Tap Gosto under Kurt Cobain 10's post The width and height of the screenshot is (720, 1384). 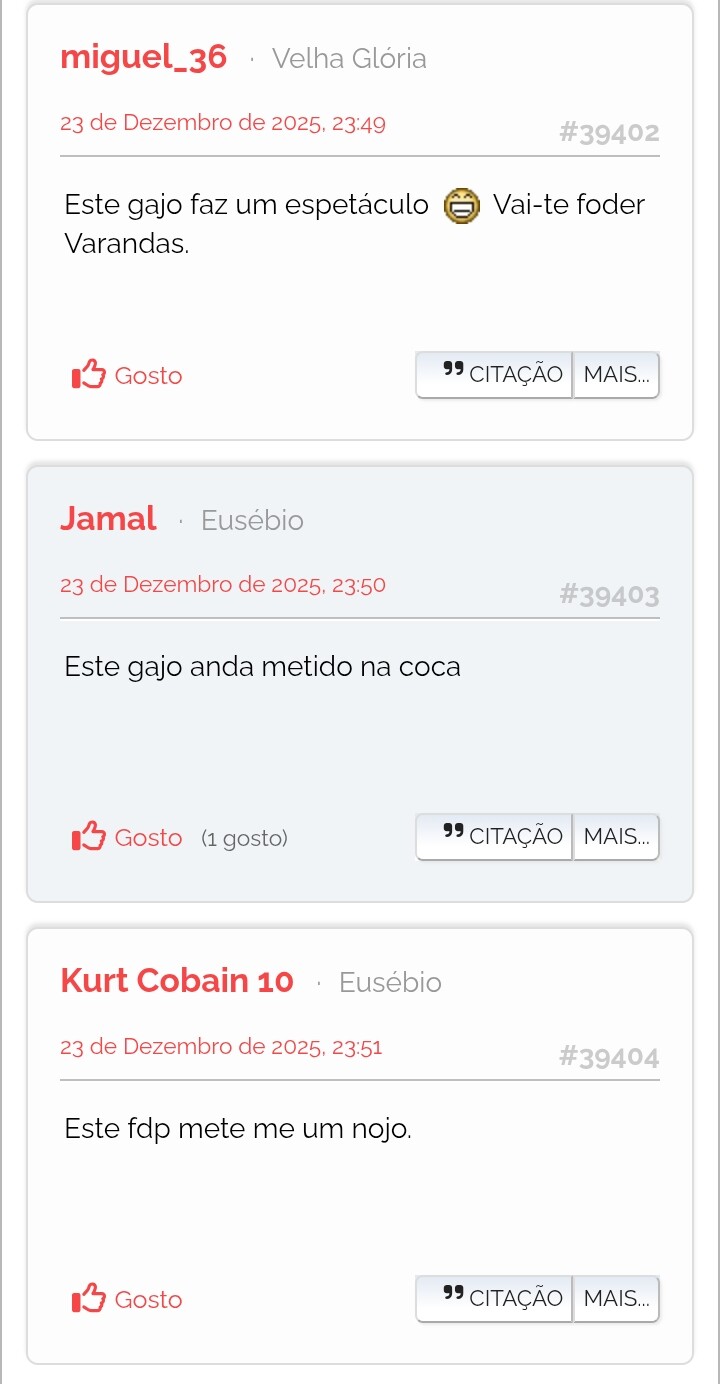127,1300
